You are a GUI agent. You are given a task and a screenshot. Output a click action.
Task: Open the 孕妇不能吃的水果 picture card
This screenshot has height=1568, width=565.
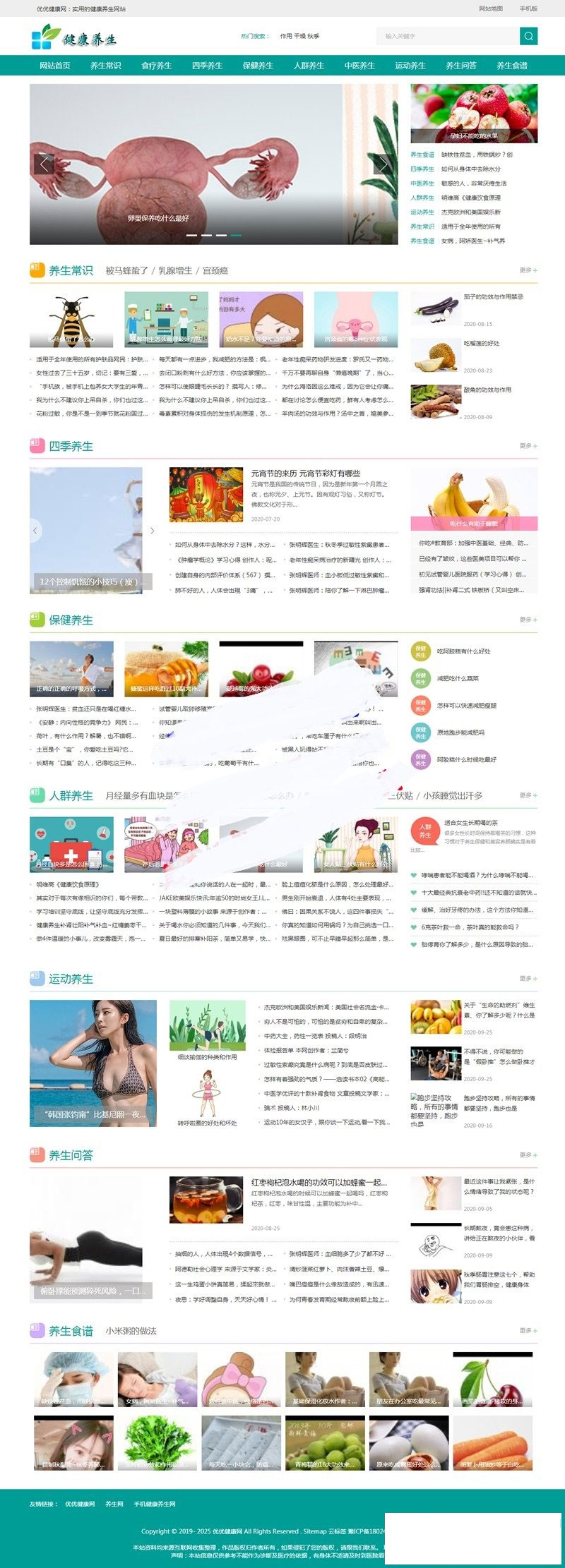point(474,114)
